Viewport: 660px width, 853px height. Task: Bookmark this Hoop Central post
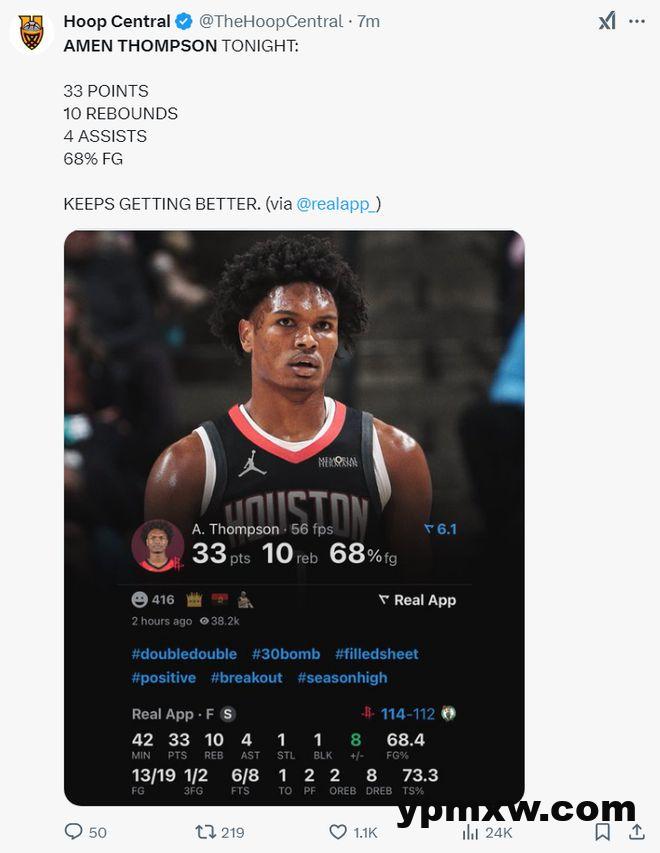pos(603,832)
